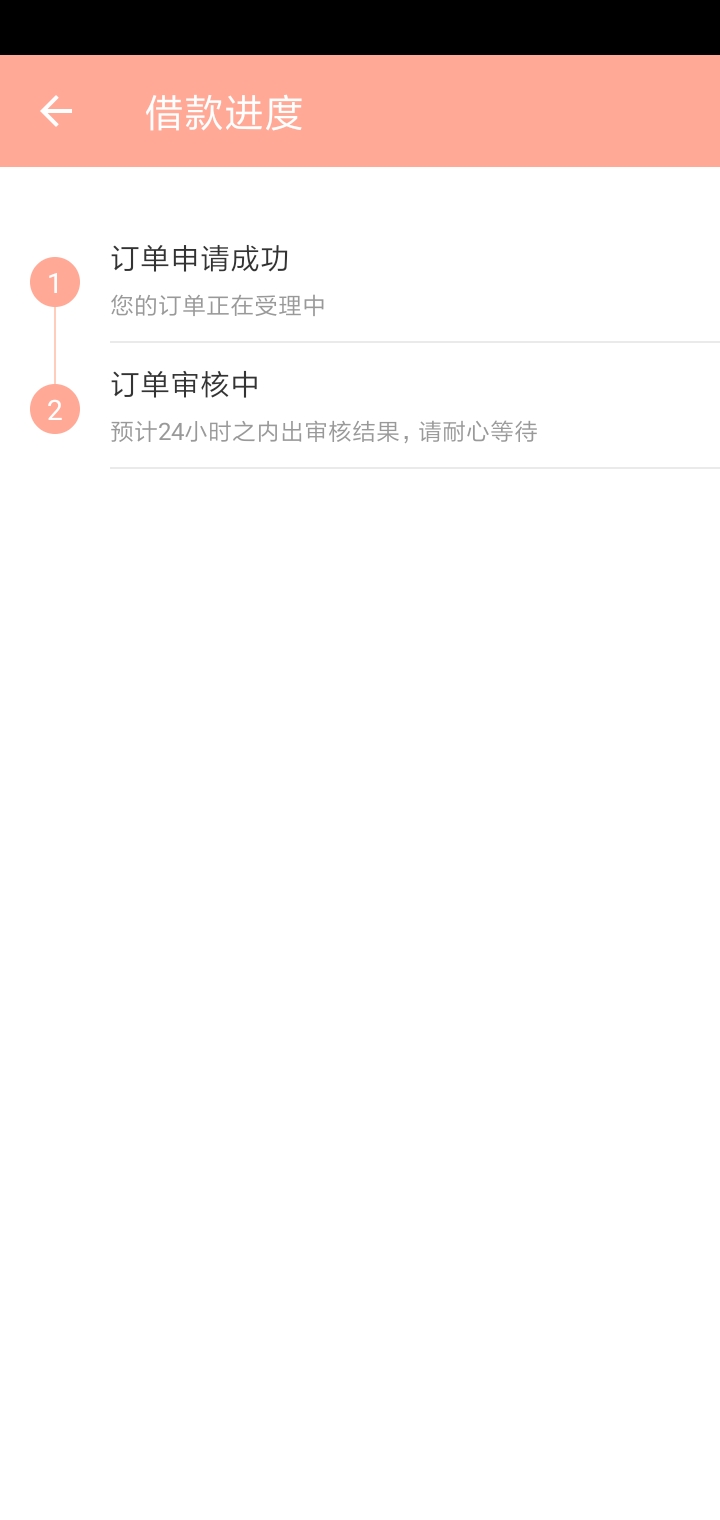The height and width of the screenshot is (1520, 720).
Task: Go back from the 借款进度 screen
Action: tap(56, 111)
